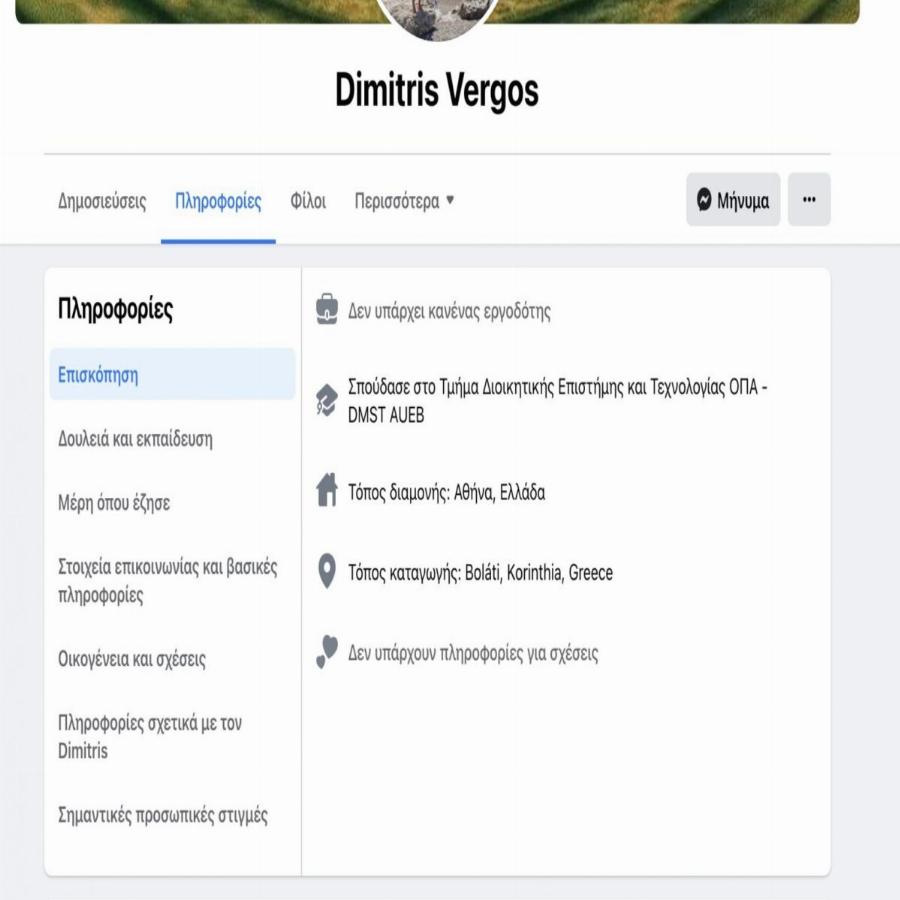Open Δουλειά και εκπαίδευση section
The height and width of the screenshot is (900, 900).
tap(136, 439)
